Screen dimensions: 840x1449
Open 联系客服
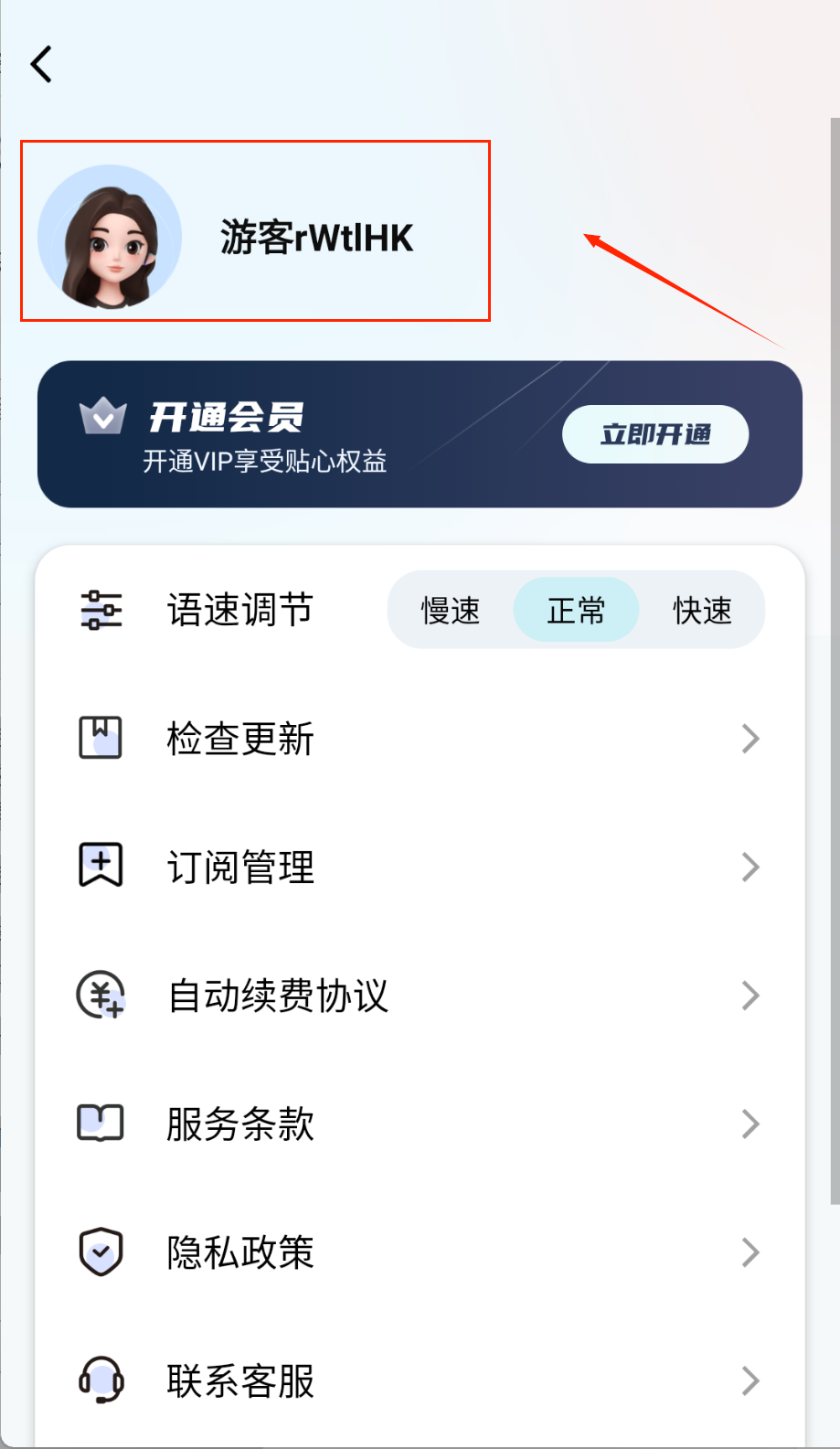[420, 1380]
